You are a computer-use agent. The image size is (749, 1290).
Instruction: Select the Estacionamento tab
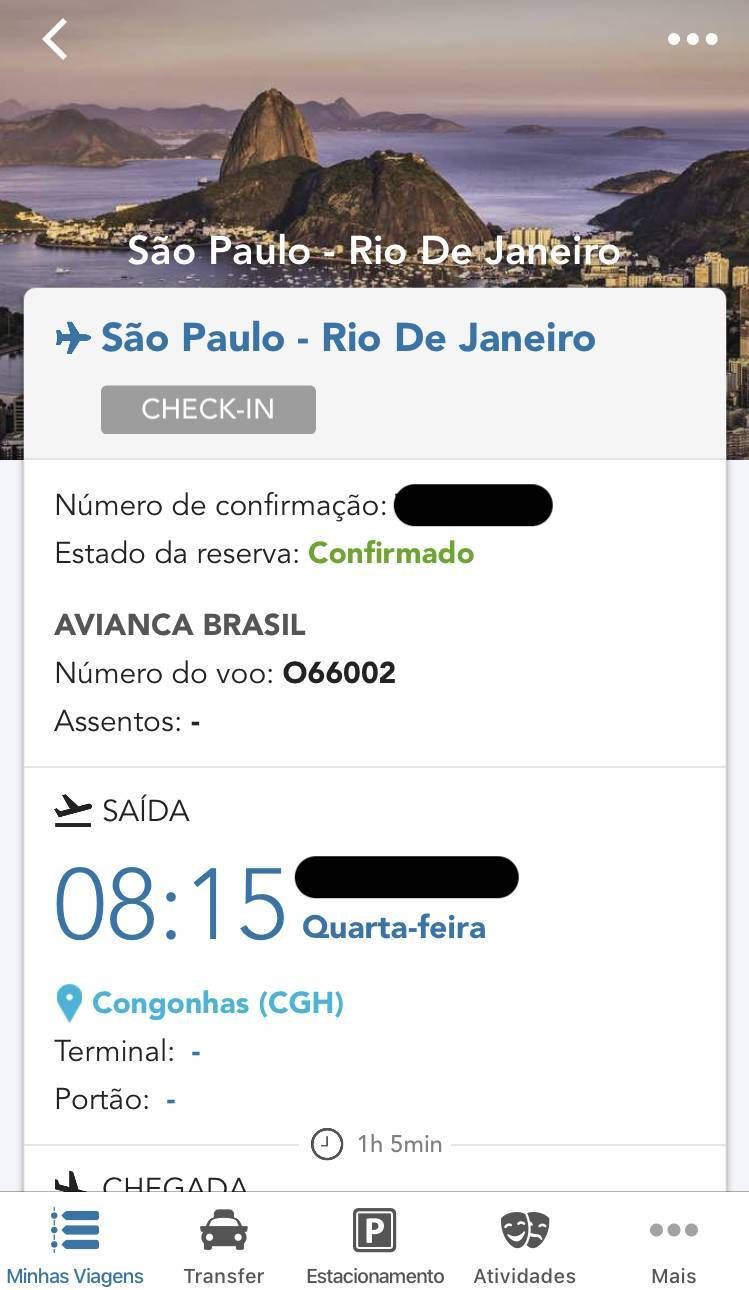click(375, 1246)
